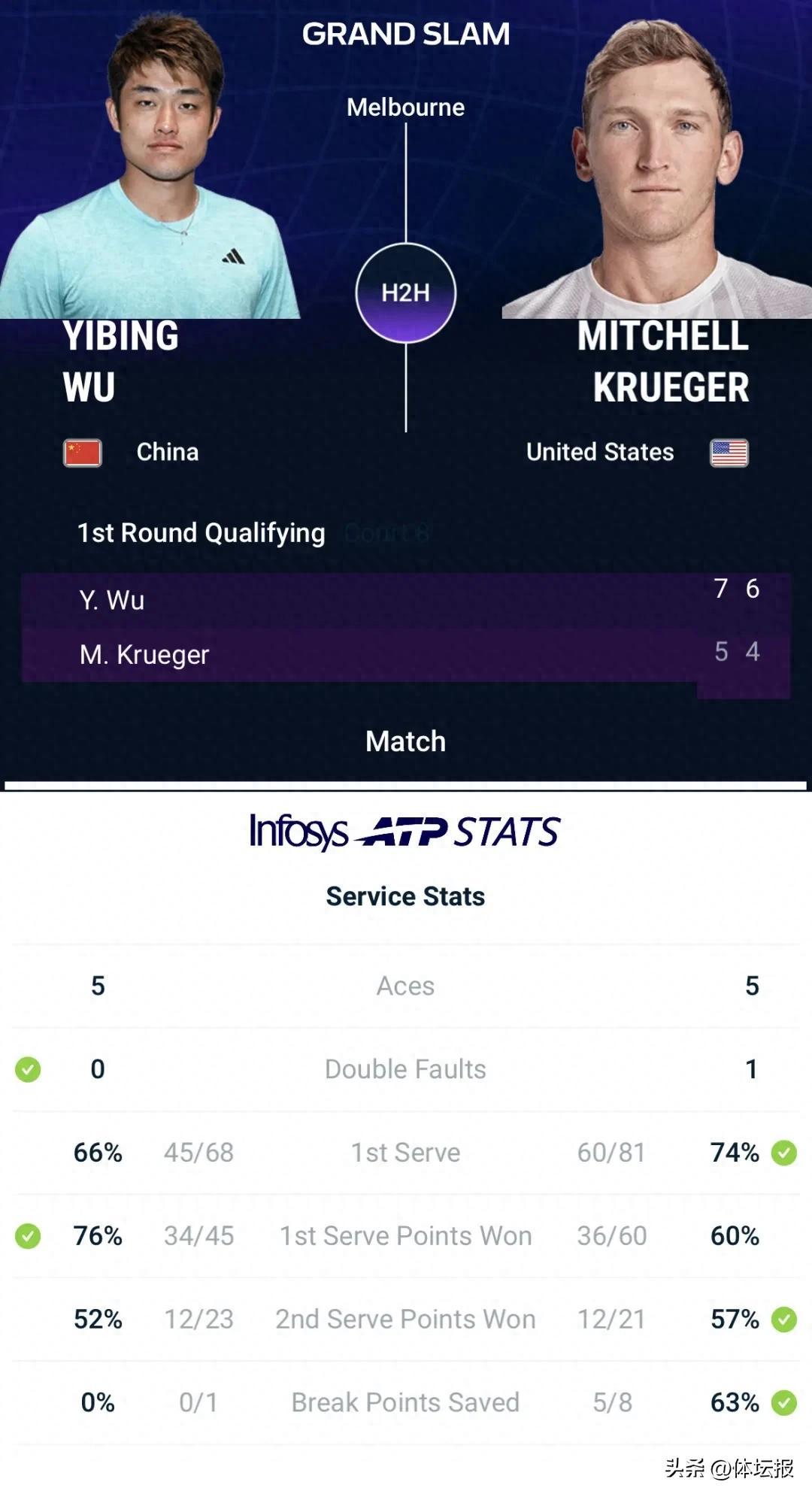Open Yibing Wu's player profile
Screen dimensions: 812x1497
point(121,361)
